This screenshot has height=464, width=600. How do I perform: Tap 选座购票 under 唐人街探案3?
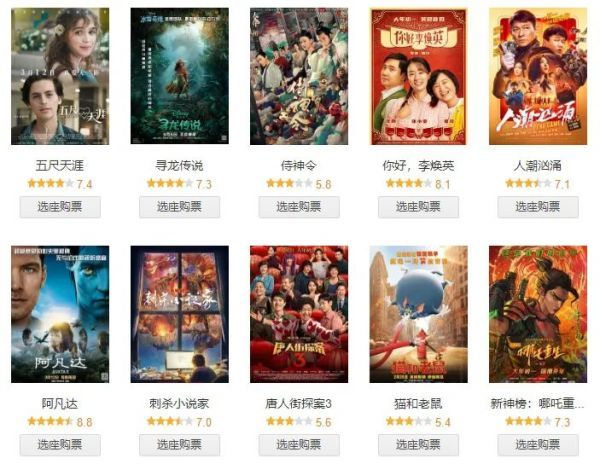299,445
